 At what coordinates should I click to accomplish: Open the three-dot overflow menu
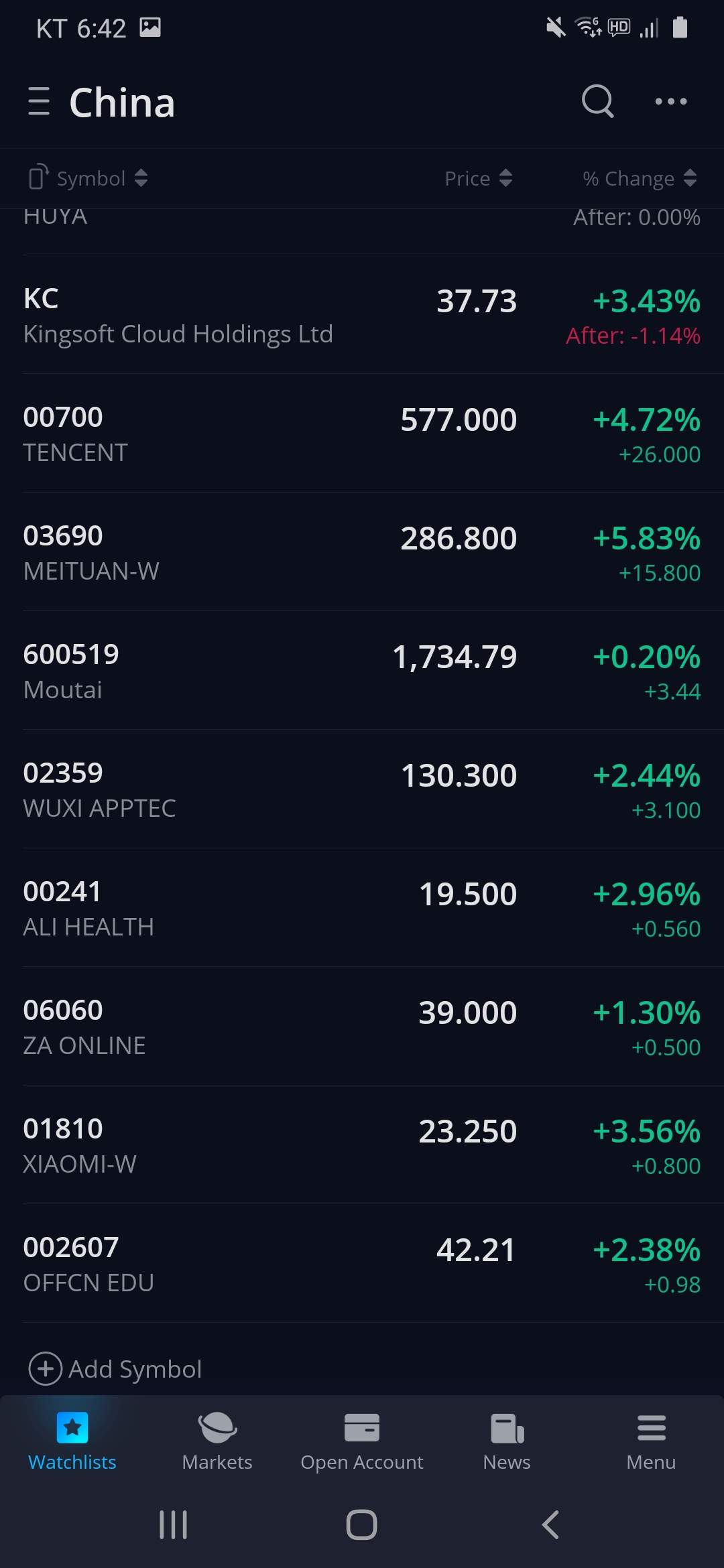click(x=671, y=102)
